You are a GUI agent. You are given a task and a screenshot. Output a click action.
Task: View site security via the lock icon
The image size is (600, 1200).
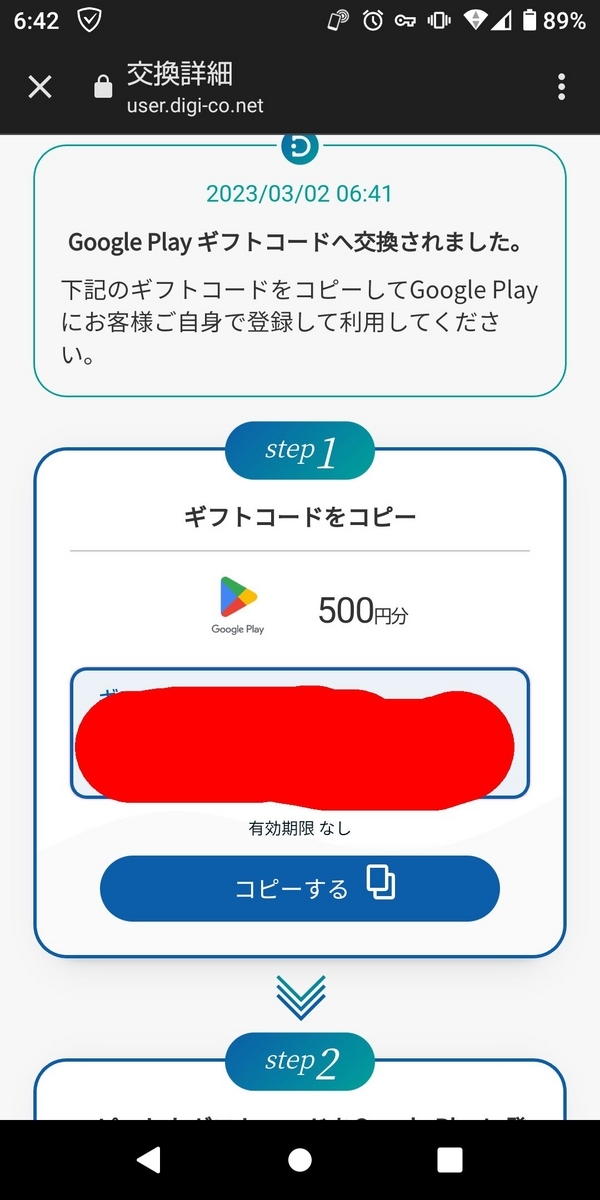tap(102, 88)
